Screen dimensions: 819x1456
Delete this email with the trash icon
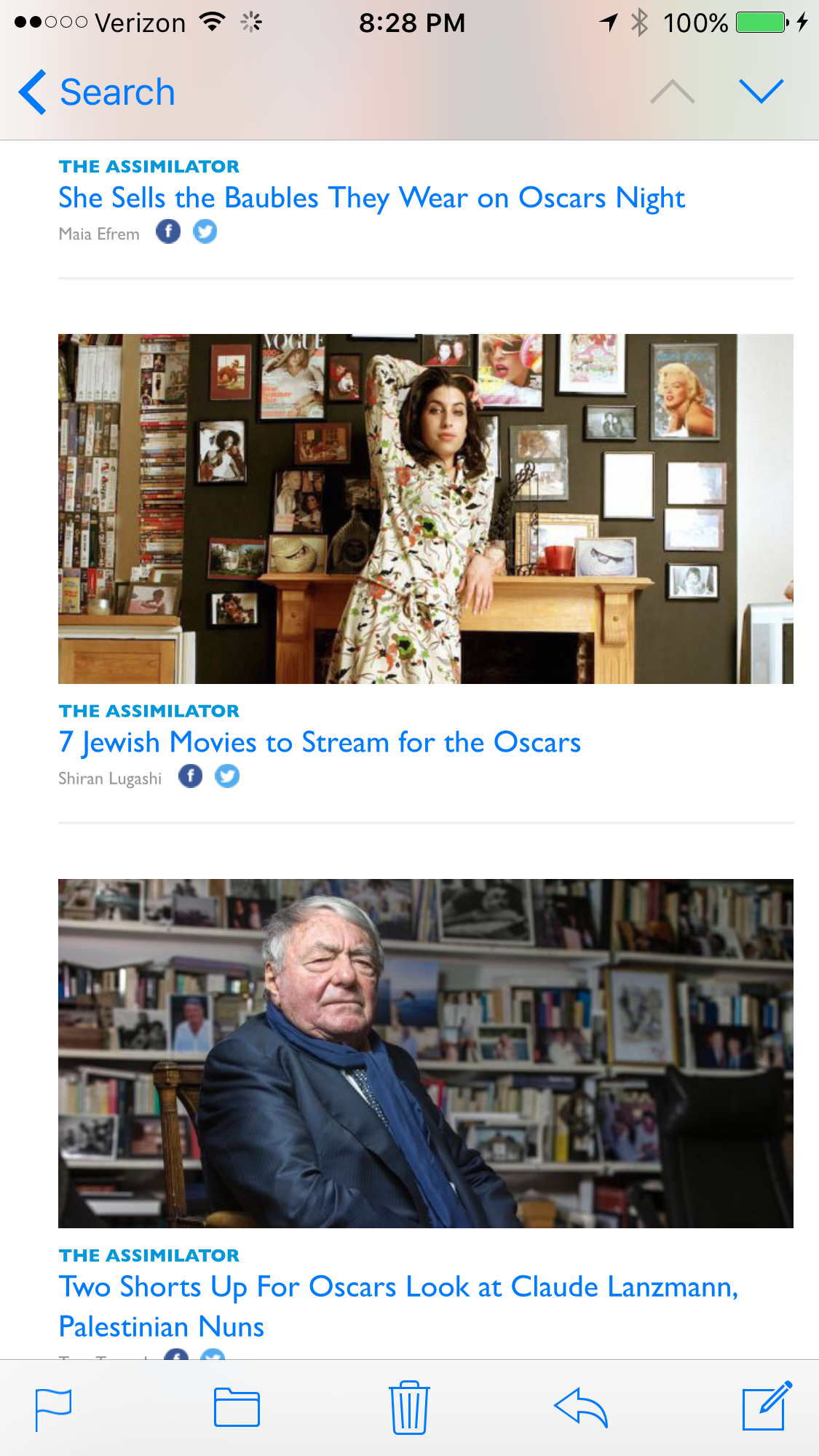pyautogui.click(x=409, y=1407)
